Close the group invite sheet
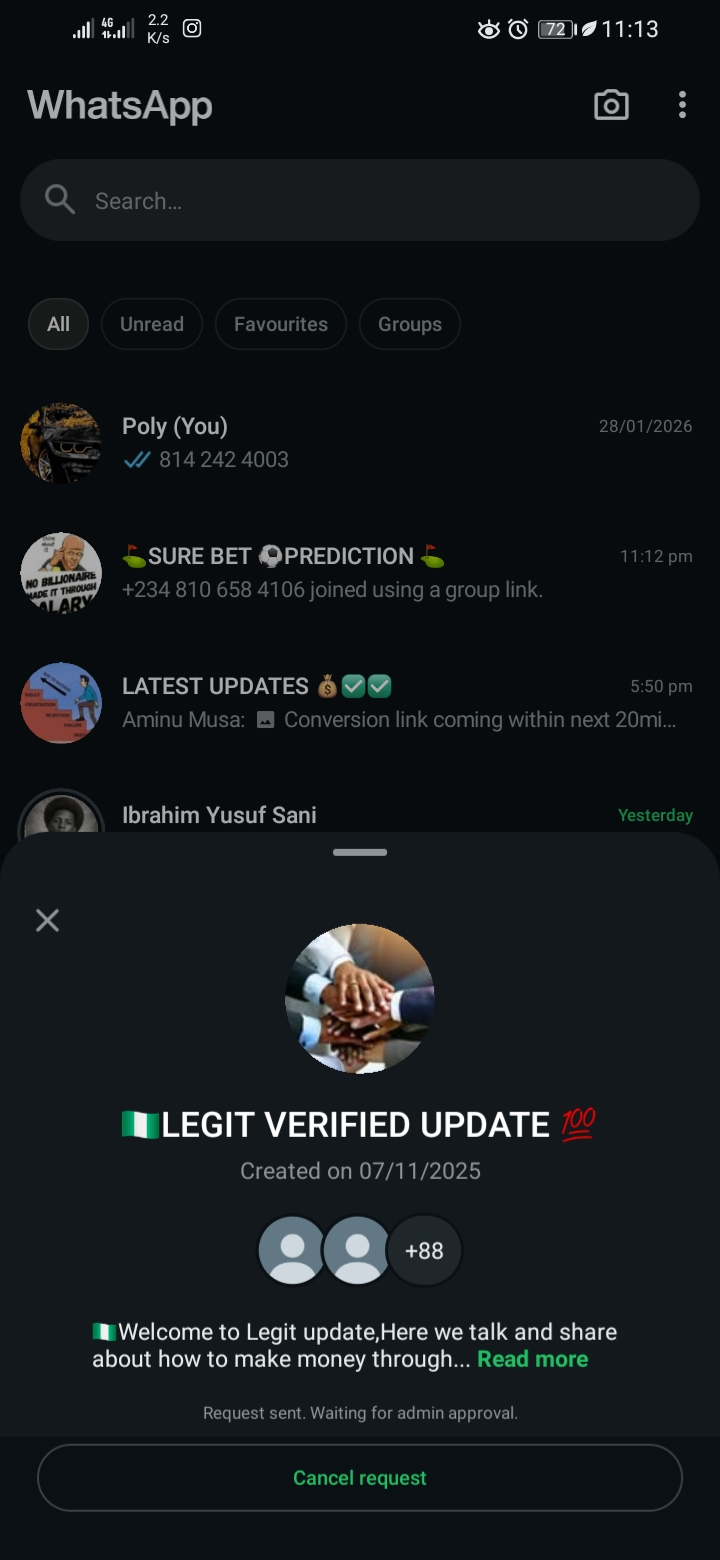This screenshot has height=1560, width=720. click(x=47, y=920)
